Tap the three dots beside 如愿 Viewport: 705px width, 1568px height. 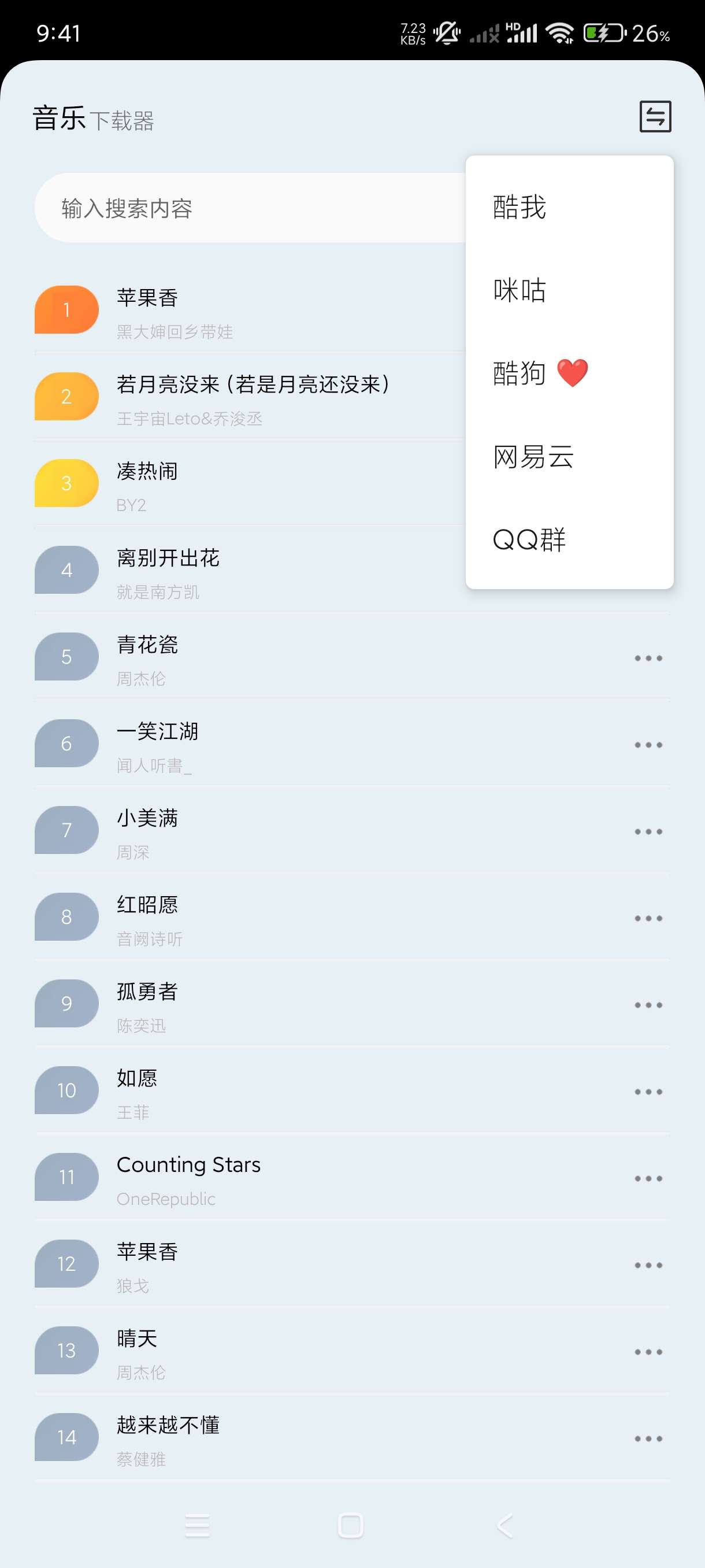click(x=648, y=1092)
